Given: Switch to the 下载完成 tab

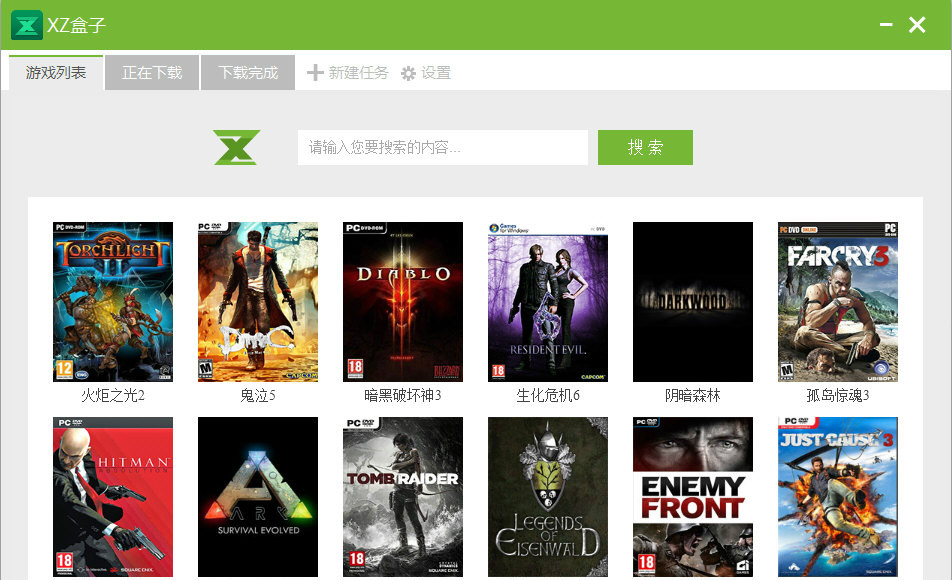Looking at the screenshot, I should tap(248, 73).
